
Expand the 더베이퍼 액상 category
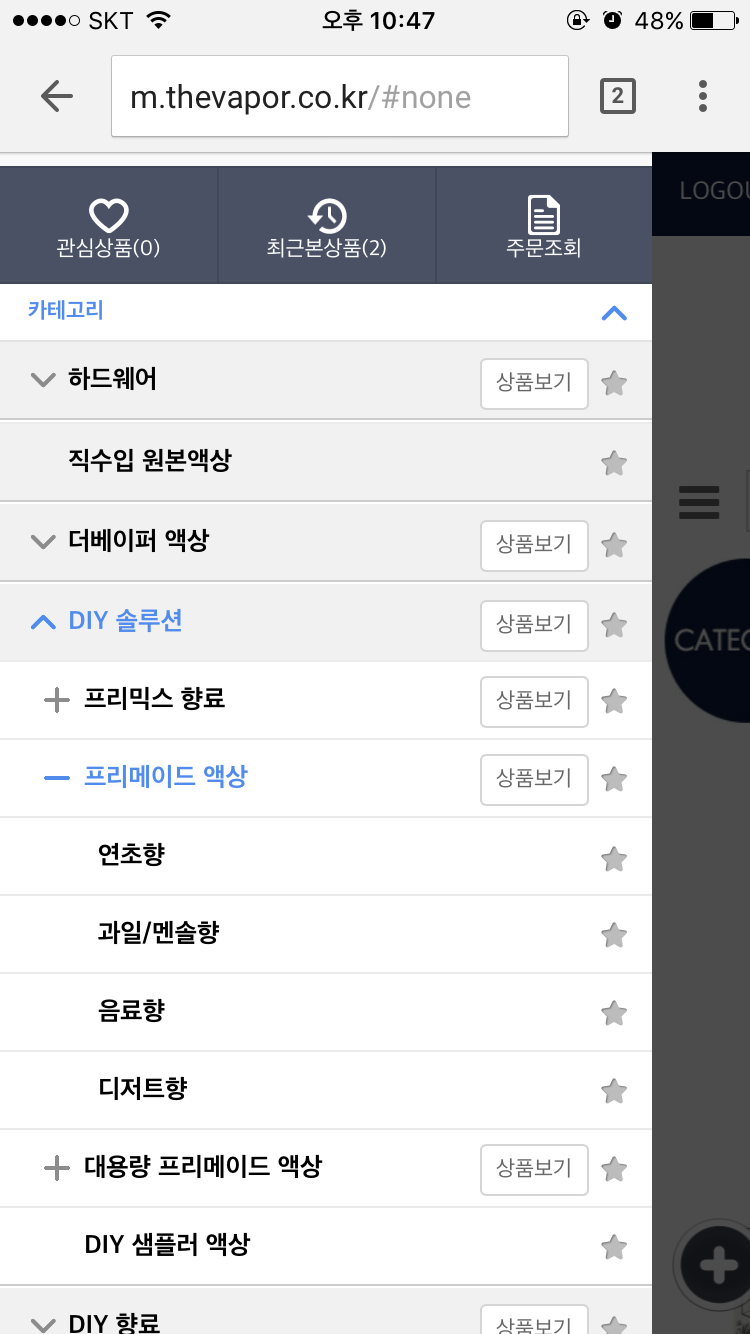pos(43,542)
